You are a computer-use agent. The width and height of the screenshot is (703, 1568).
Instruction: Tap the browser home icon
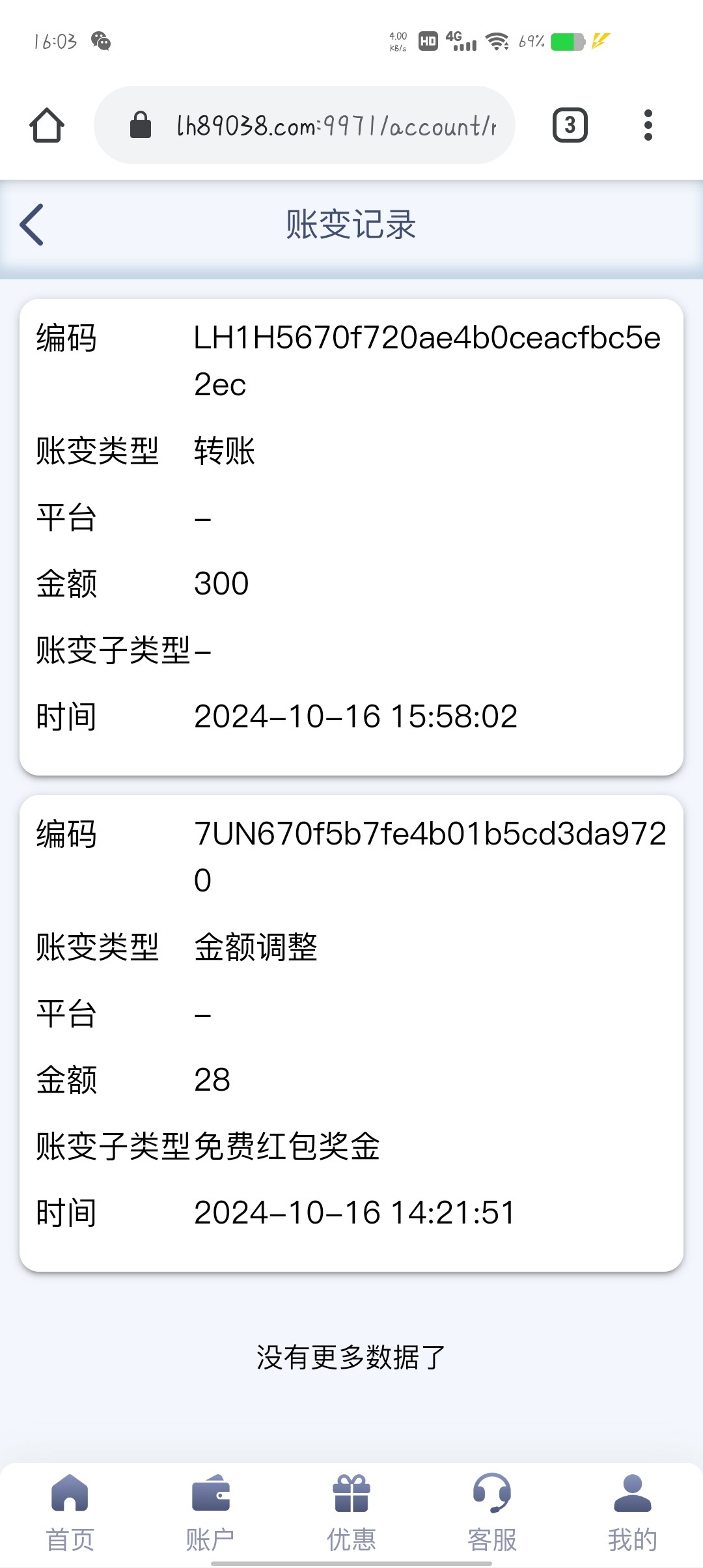coord(47,125)
